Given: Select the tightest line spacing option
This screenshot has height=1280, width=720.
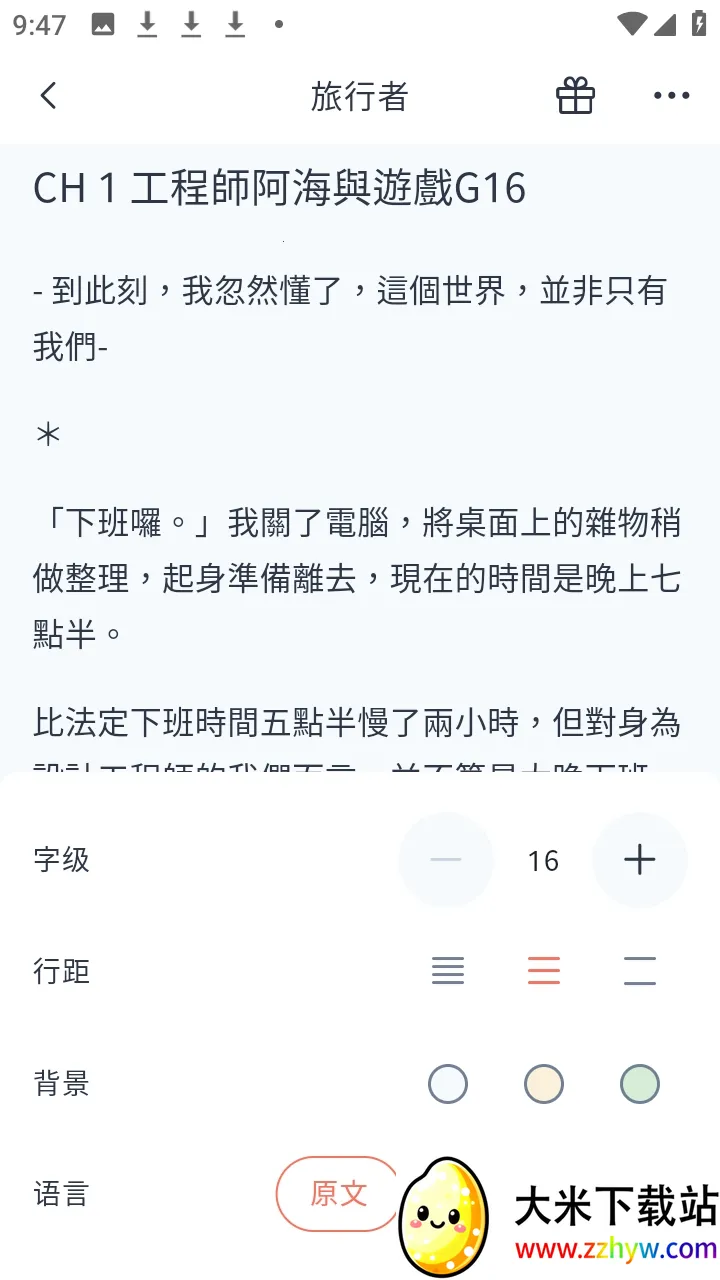Looking at the screenshot, I should point(448,971).
